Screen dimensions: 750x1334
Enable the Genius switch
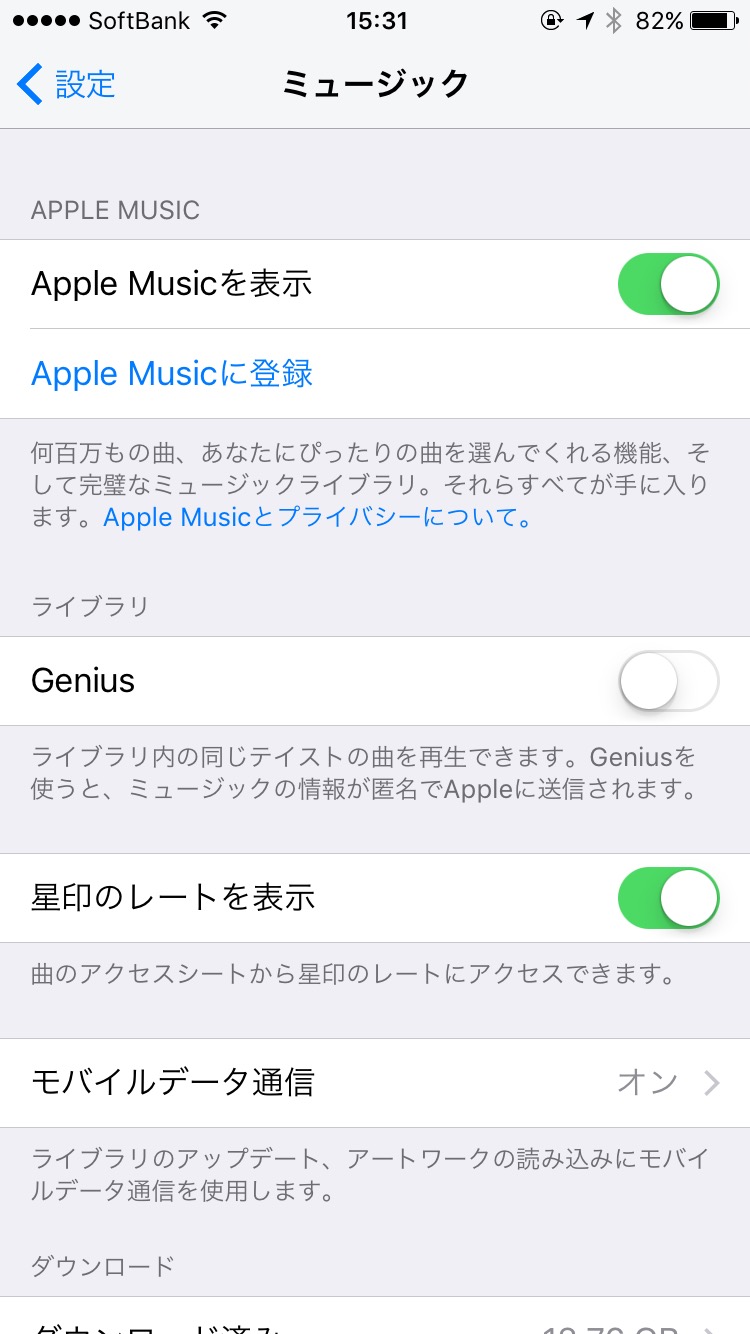tap(669, 681)
